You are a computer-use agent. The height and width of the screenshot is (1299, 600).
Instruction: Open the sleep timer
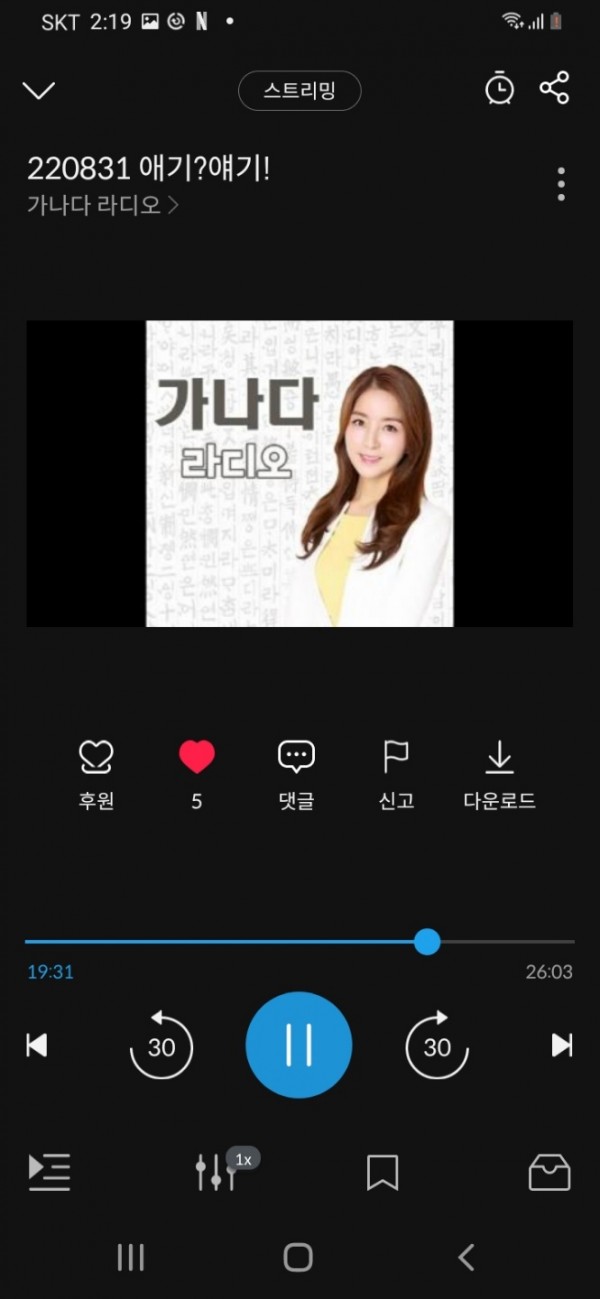(x=499, y=89)
